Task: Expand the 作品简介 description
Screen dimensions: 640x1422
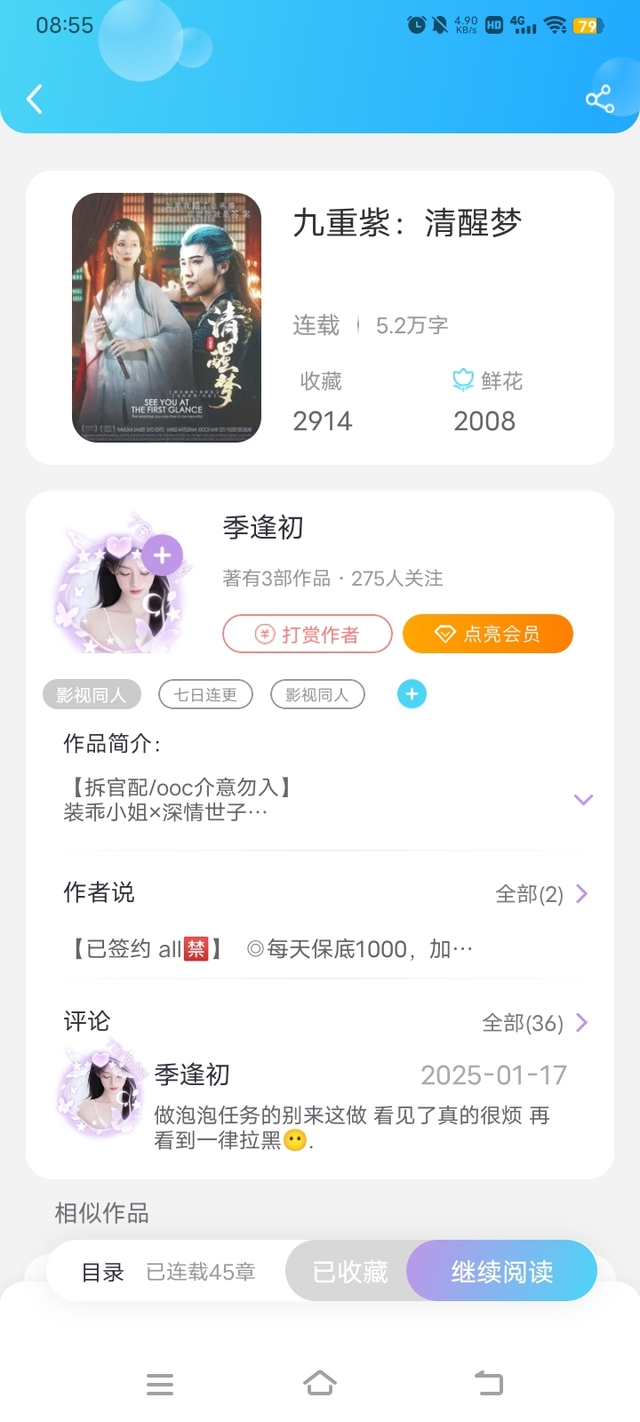Action: (x=583, y=799)
